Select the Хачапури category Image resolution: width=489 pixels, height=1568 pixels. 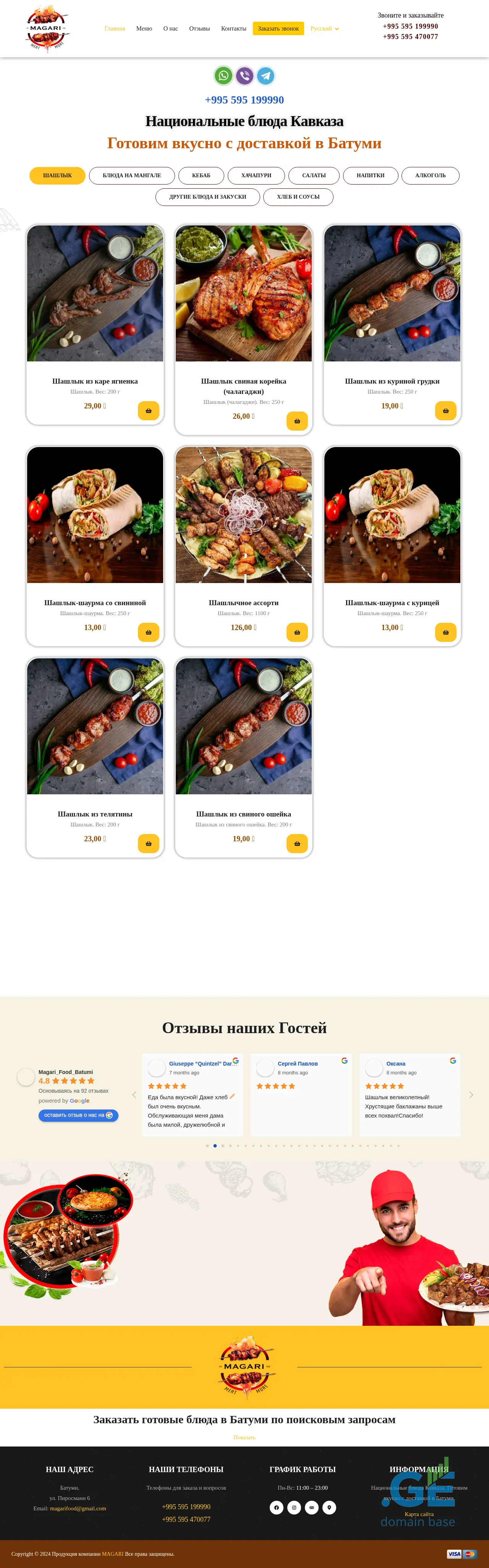256,175
